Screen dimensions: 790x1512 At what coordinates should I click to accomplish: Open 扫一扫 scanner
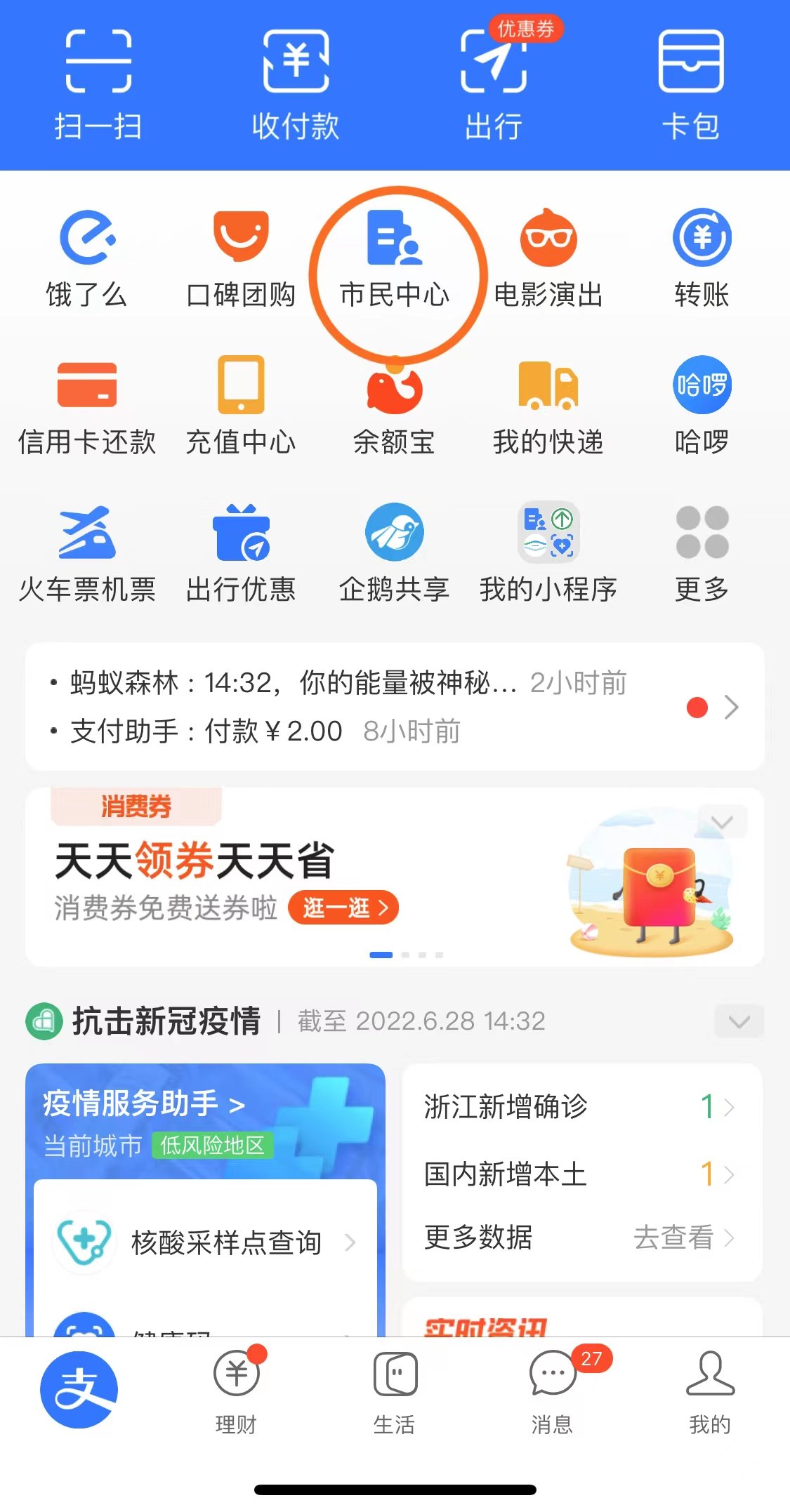[98, 83]
